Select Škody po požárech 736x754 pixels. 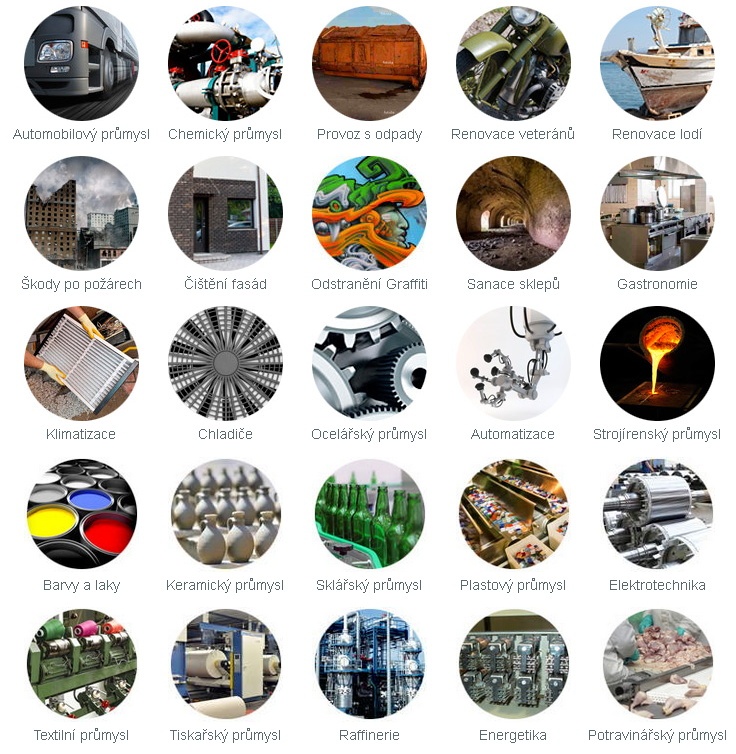click(x=81, y=213)
